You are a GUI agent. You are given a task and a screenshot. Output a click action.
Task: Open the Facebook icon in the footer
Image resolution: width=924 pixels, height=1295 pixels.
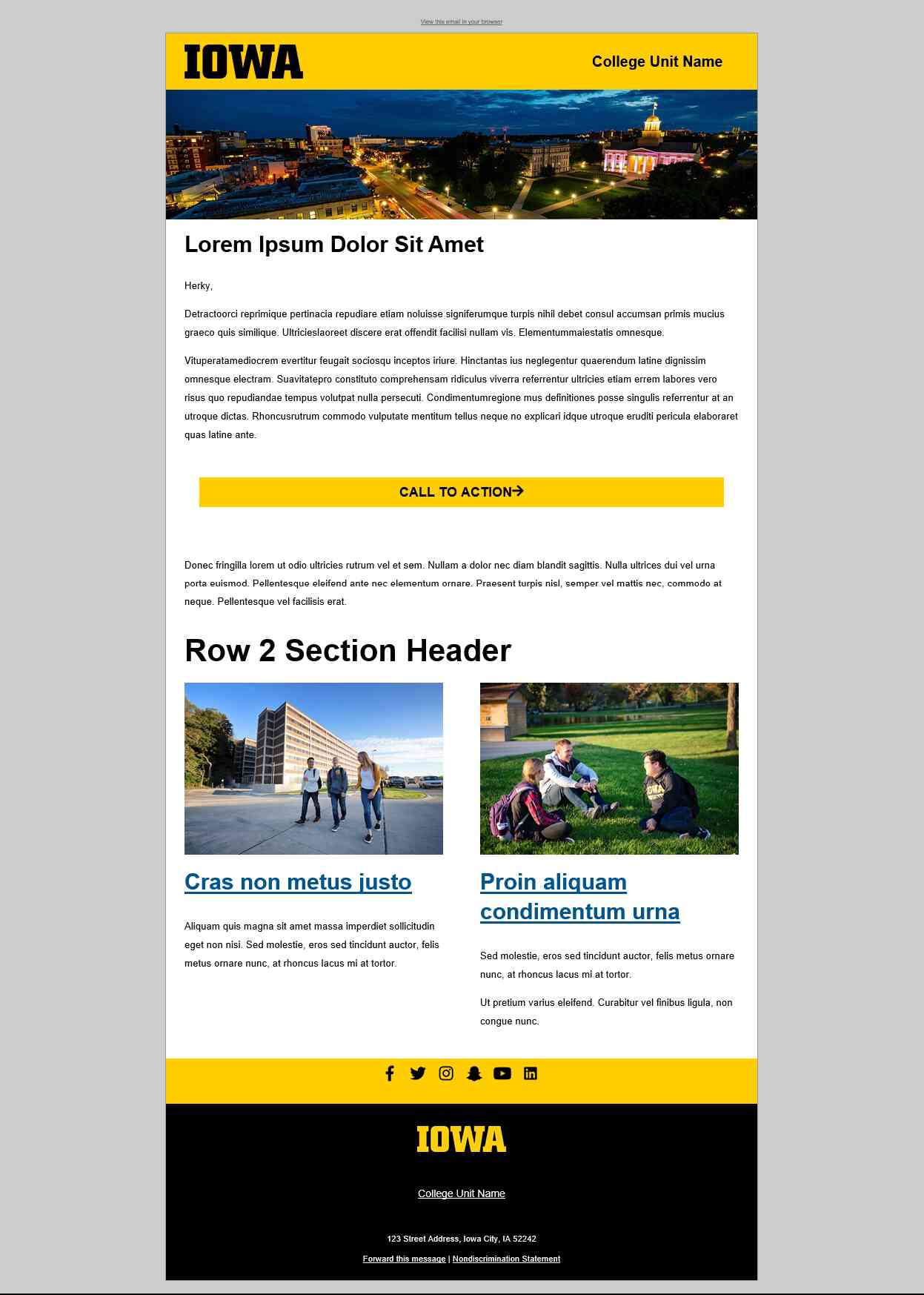click(390, 1073)
